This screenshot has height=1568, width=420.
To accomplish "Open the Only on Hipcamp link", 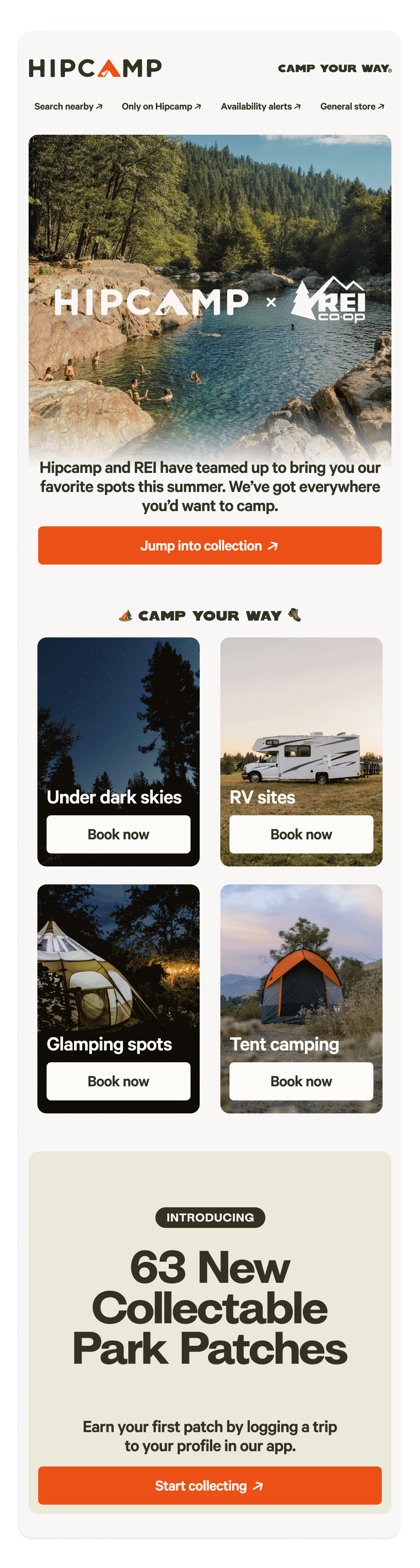I will coord(161,106).
